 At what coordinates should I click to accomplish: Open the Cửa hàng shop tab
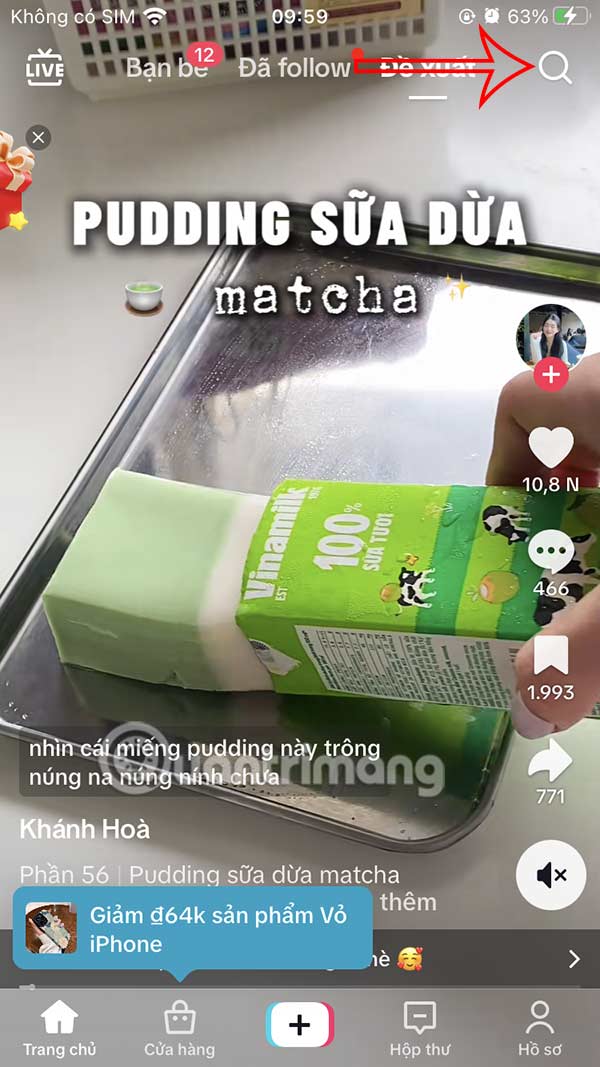coord(180,1029)
